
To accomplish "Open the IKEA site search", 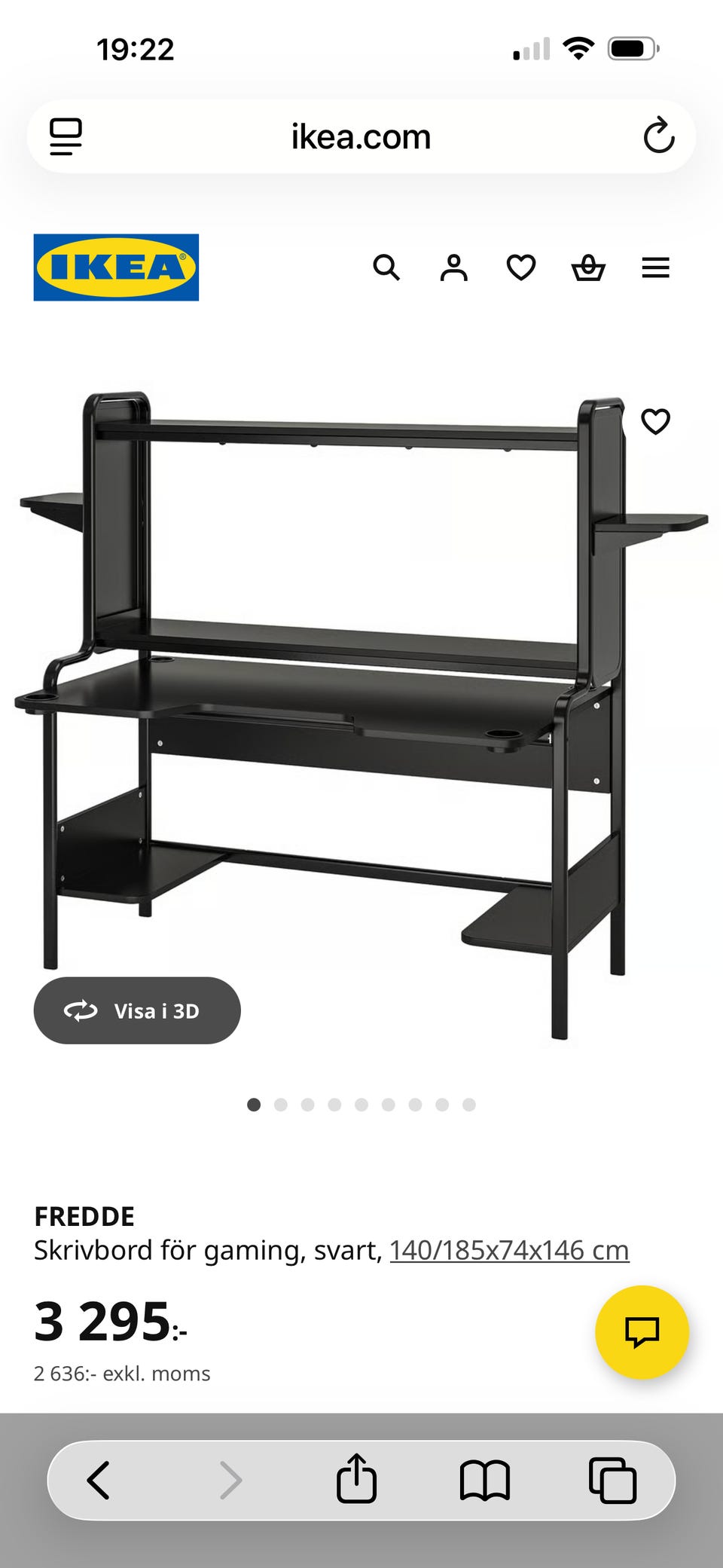I will pyautogui.click(x=386, y=267).
